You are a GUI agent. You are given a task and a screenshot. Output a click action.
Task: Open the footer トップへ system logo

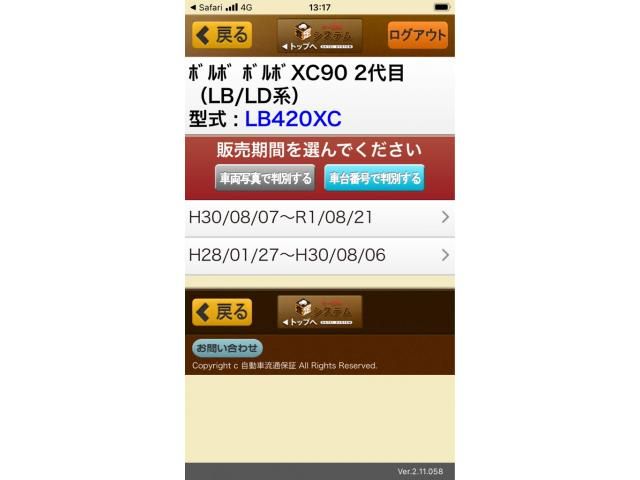pos(319,312)
